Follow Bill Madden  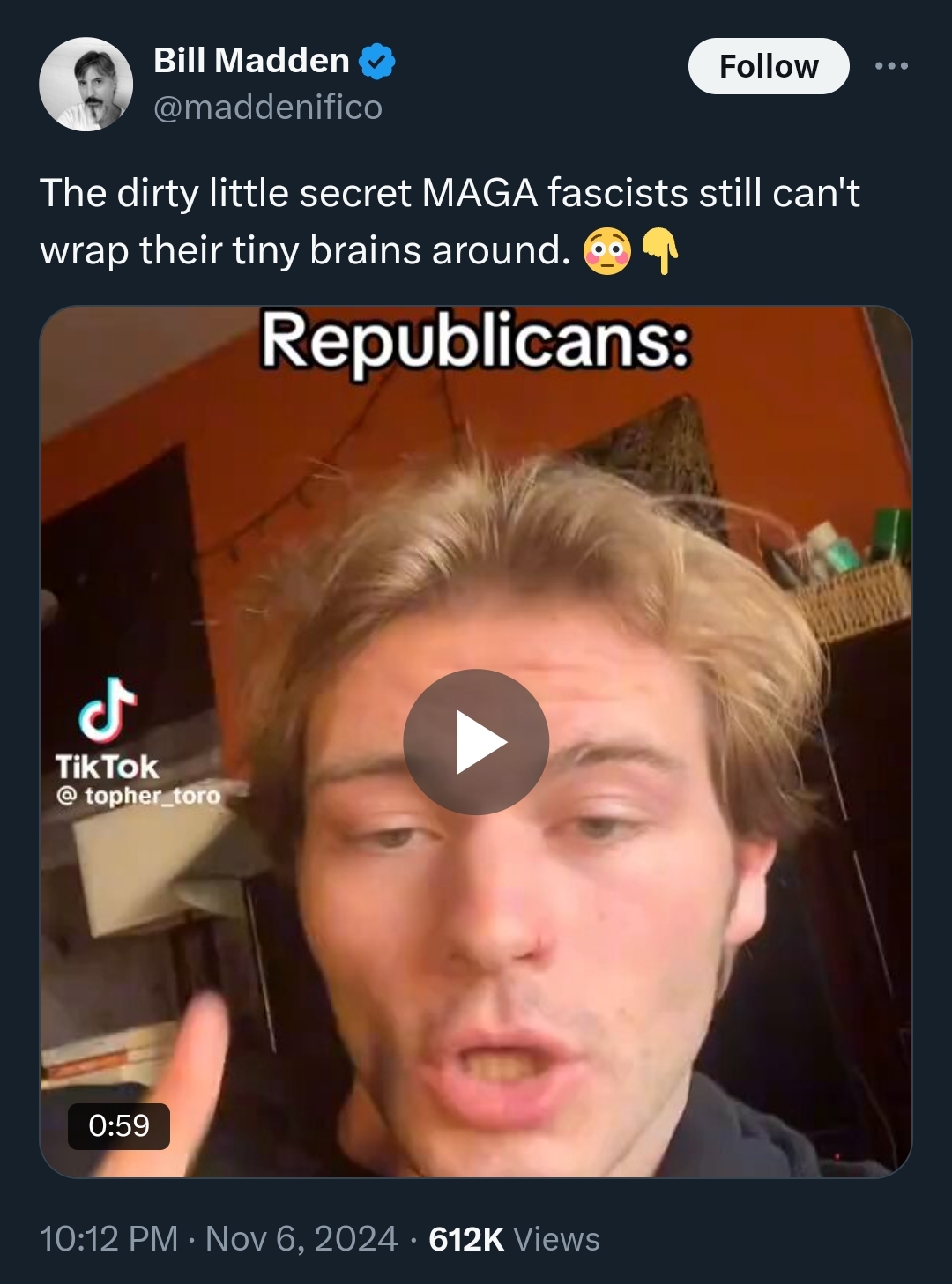pos(768,66)
